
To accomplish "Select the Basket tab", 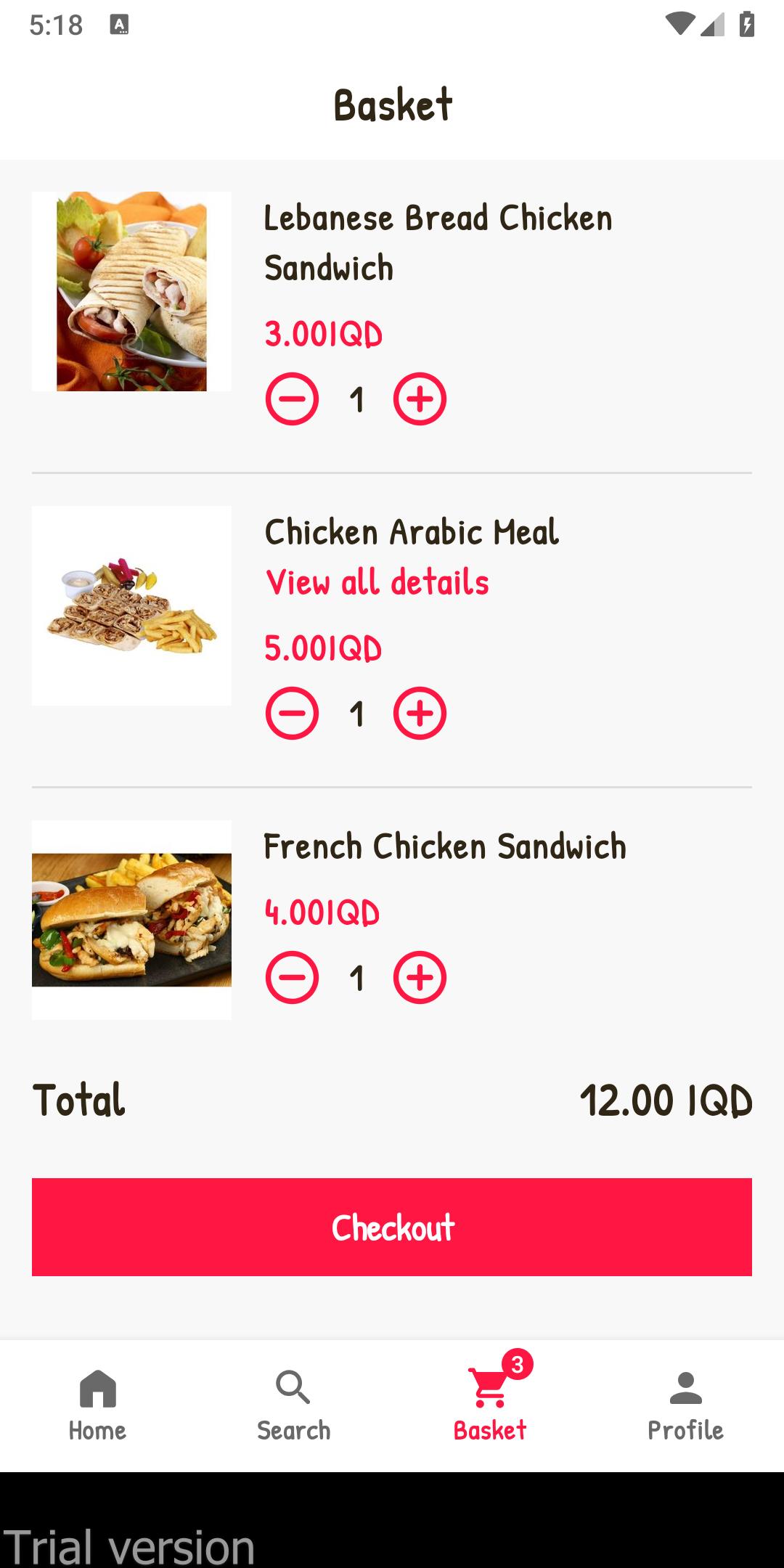I will 490,1406.
